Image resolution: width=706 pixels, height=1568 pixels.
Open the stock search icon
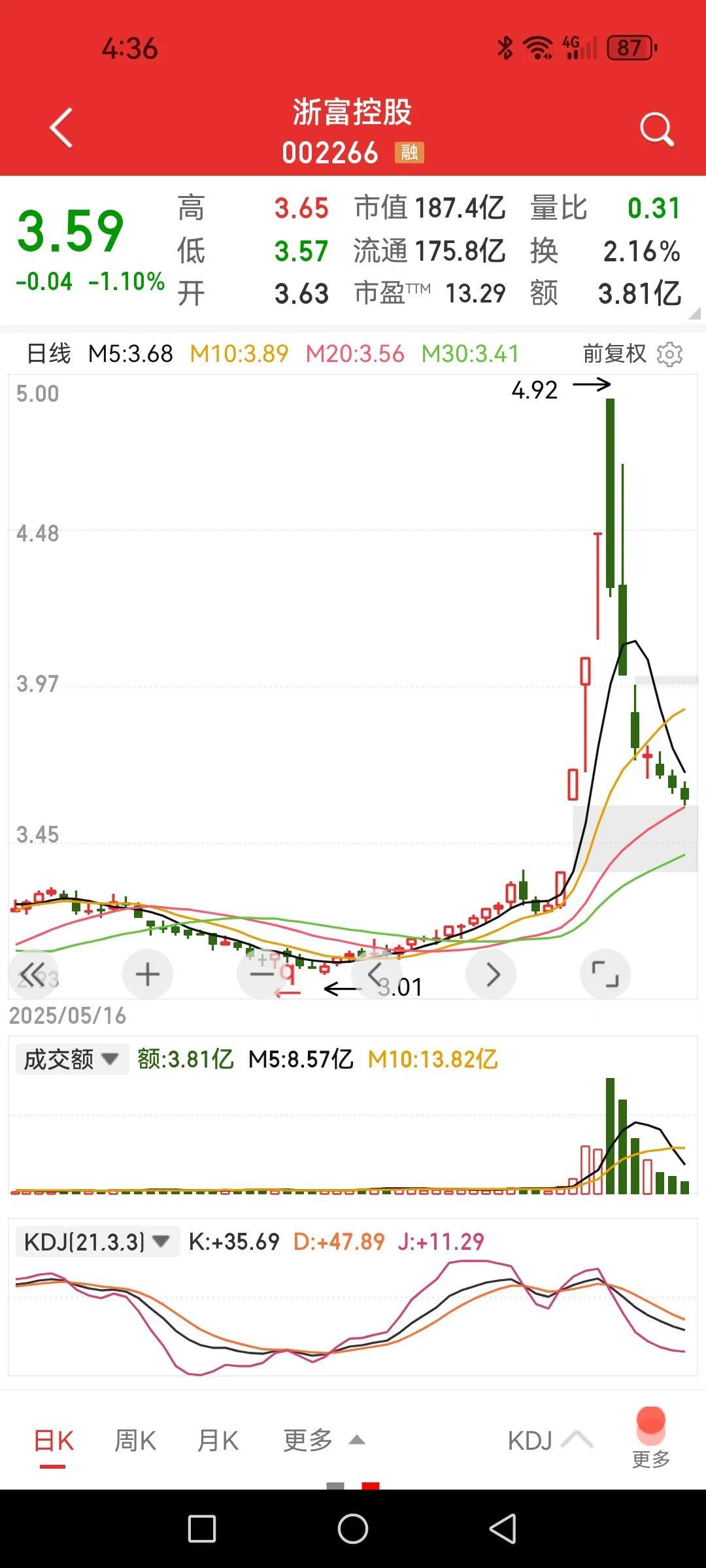(x=657, y=129)
